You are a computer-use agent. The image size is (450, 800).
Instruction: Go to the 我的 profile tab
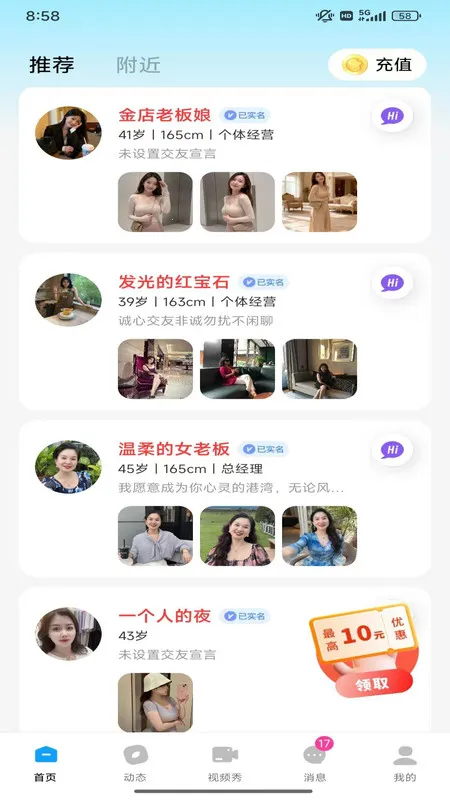pyautogui.click(x=405, y=763)
